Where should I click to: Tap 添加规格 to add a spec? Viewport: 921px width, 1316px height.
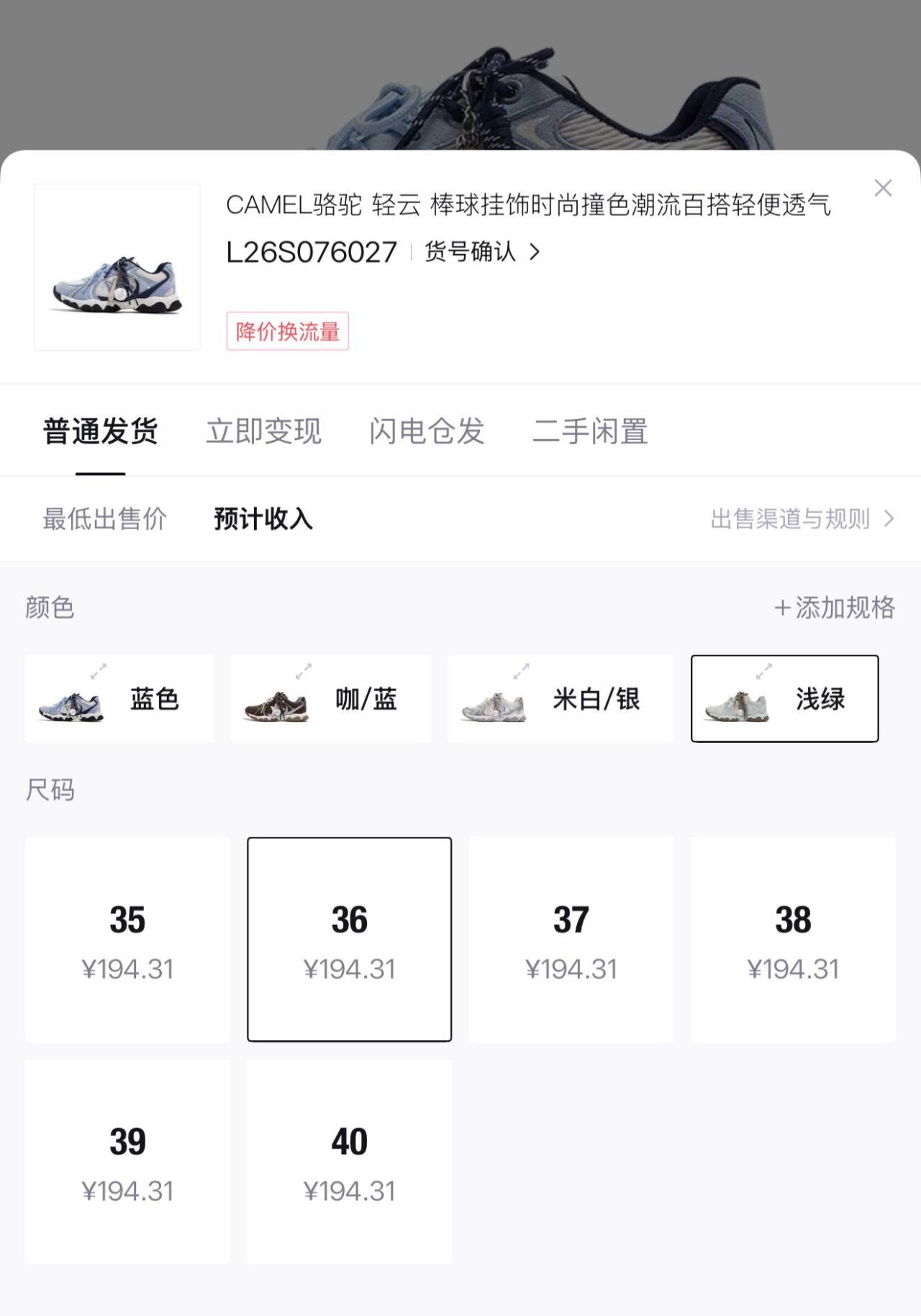835,608
